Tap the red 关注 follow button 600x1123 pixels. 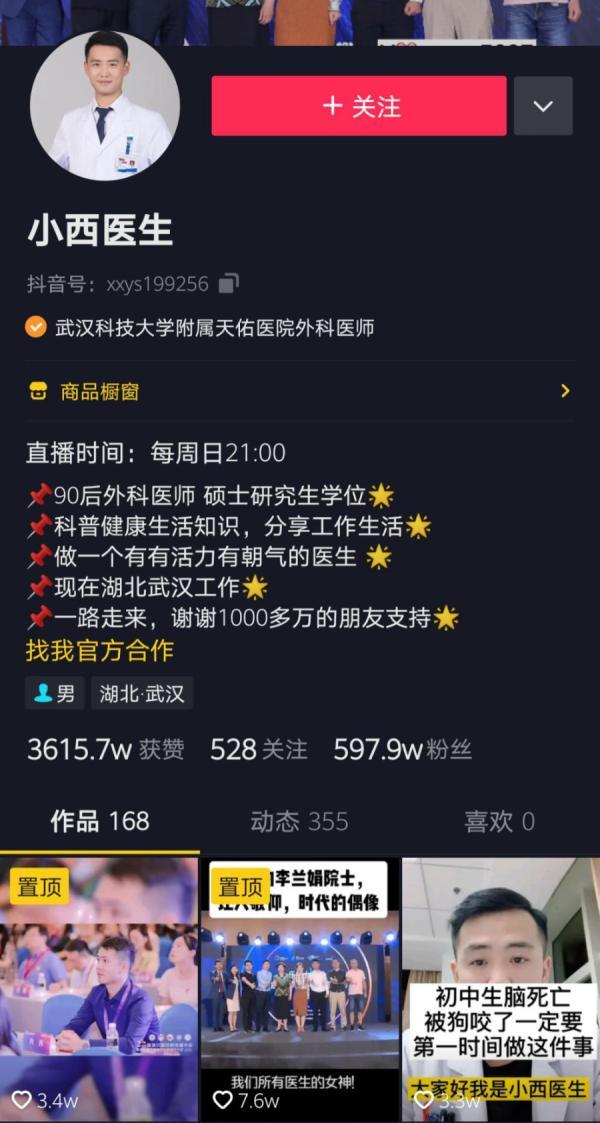[358, 106]
